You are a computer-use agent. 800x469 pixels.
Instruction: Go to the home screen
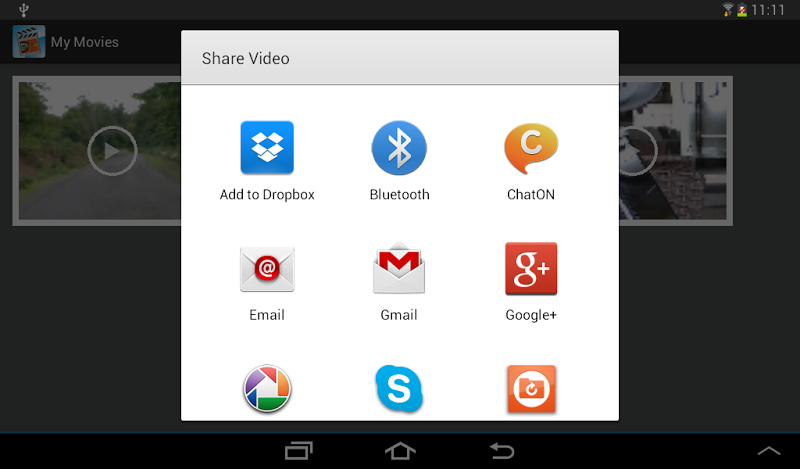coord(400,451)
